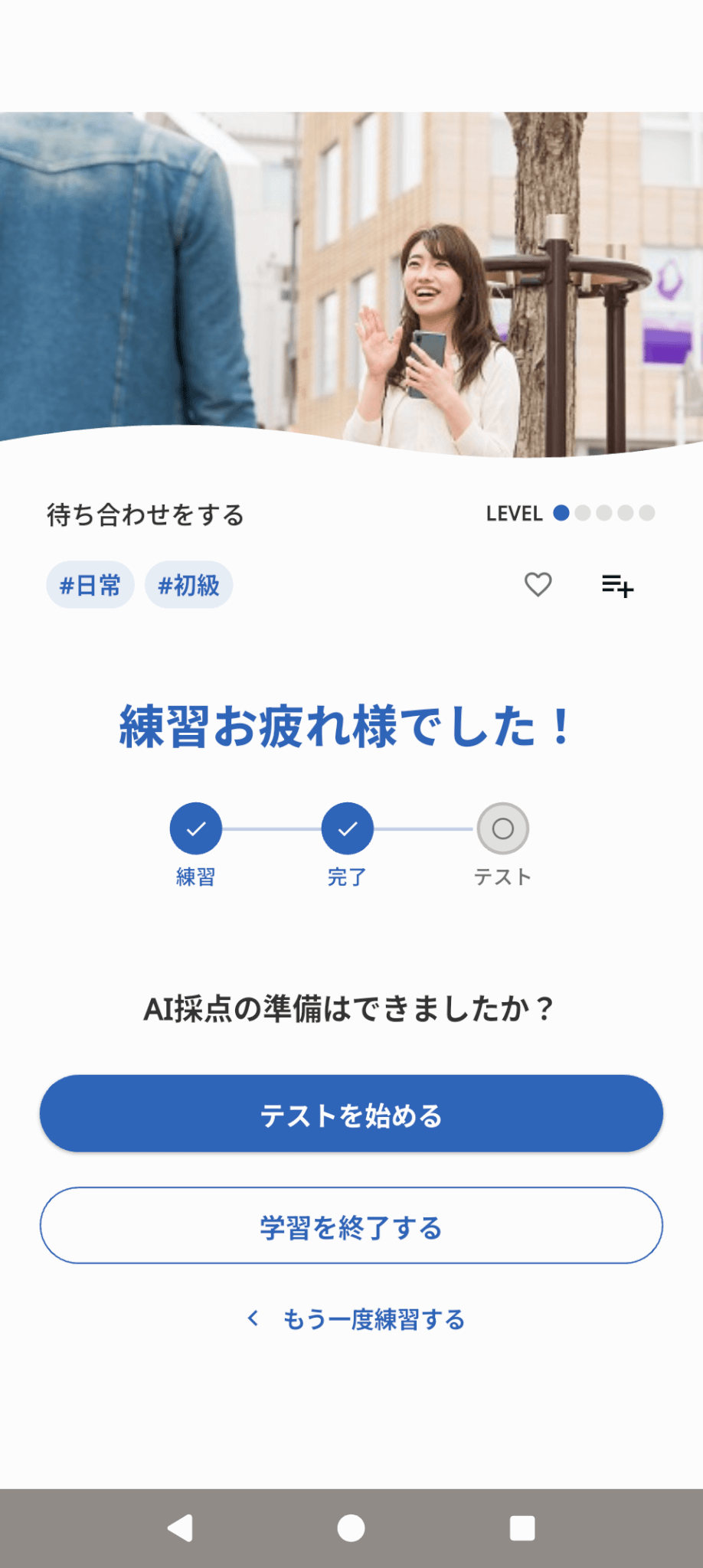The width and height of the screenshot is (703, 1568).
Task: Go back using system back button
Action: 180,1527
